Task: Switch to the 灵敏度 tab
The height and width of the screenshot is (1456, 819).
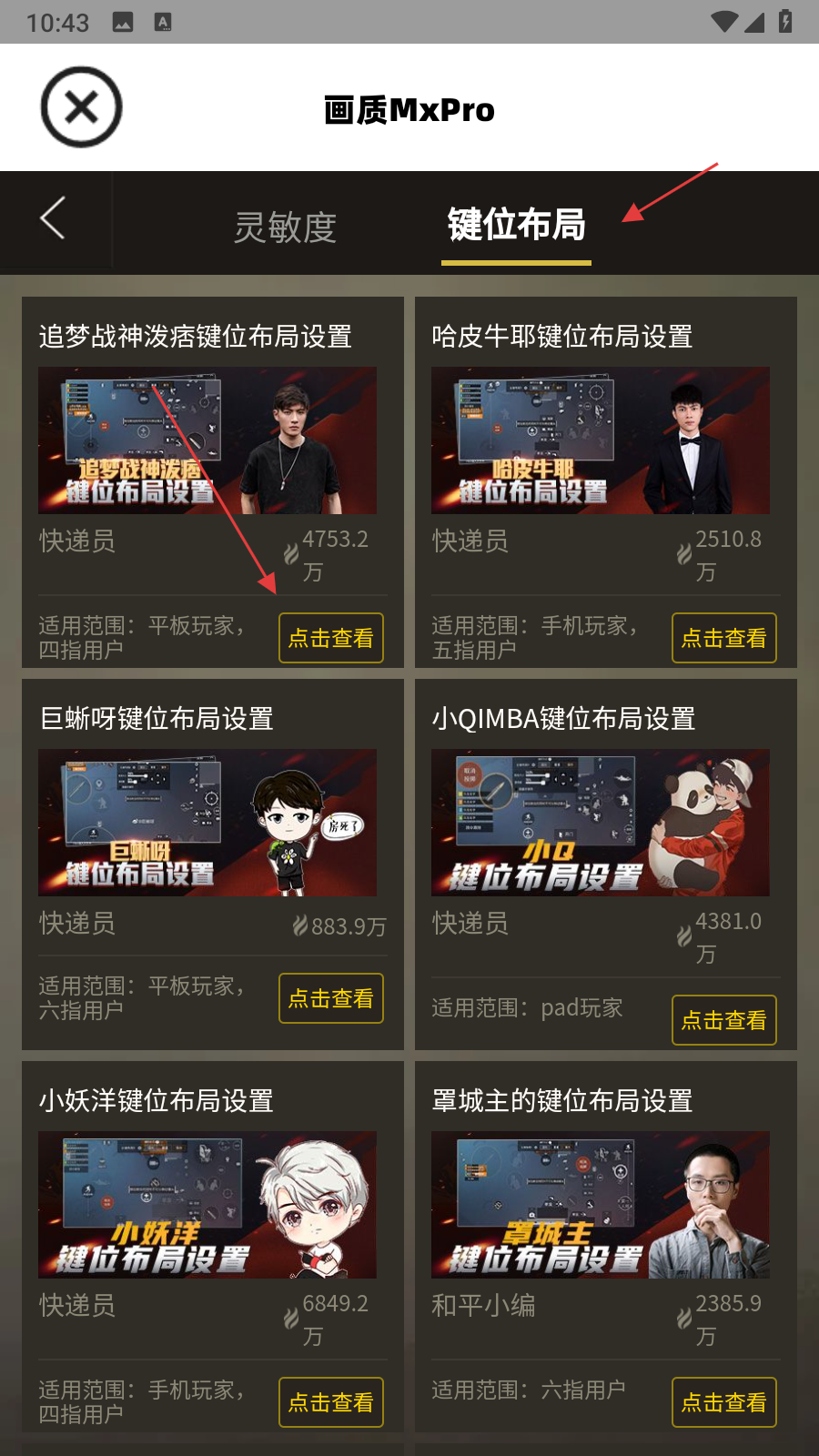Action: tap(285, 227)
